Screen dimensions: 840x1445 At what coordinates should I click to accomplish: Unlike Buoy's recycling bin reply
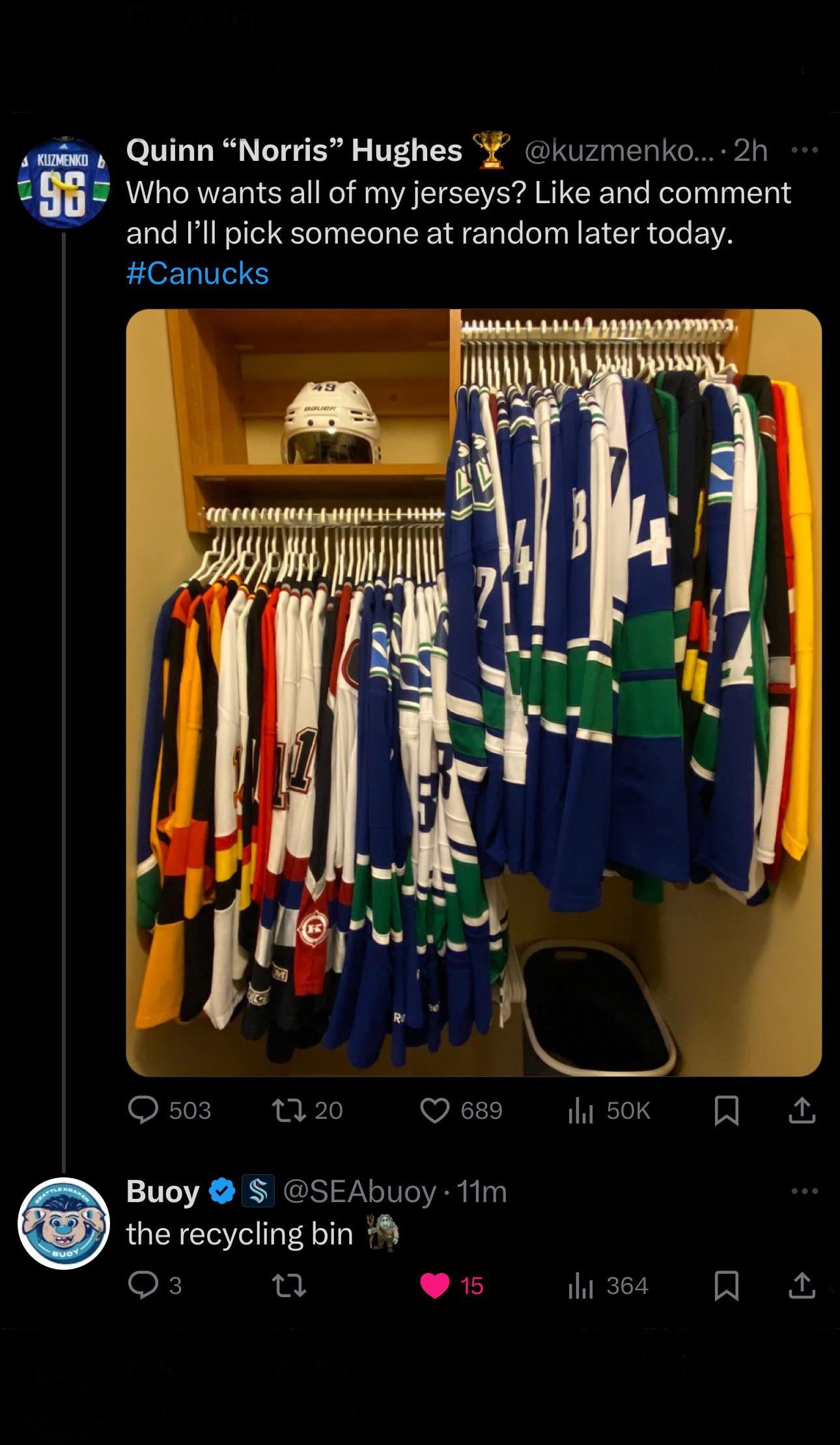tap(435, 1285)
